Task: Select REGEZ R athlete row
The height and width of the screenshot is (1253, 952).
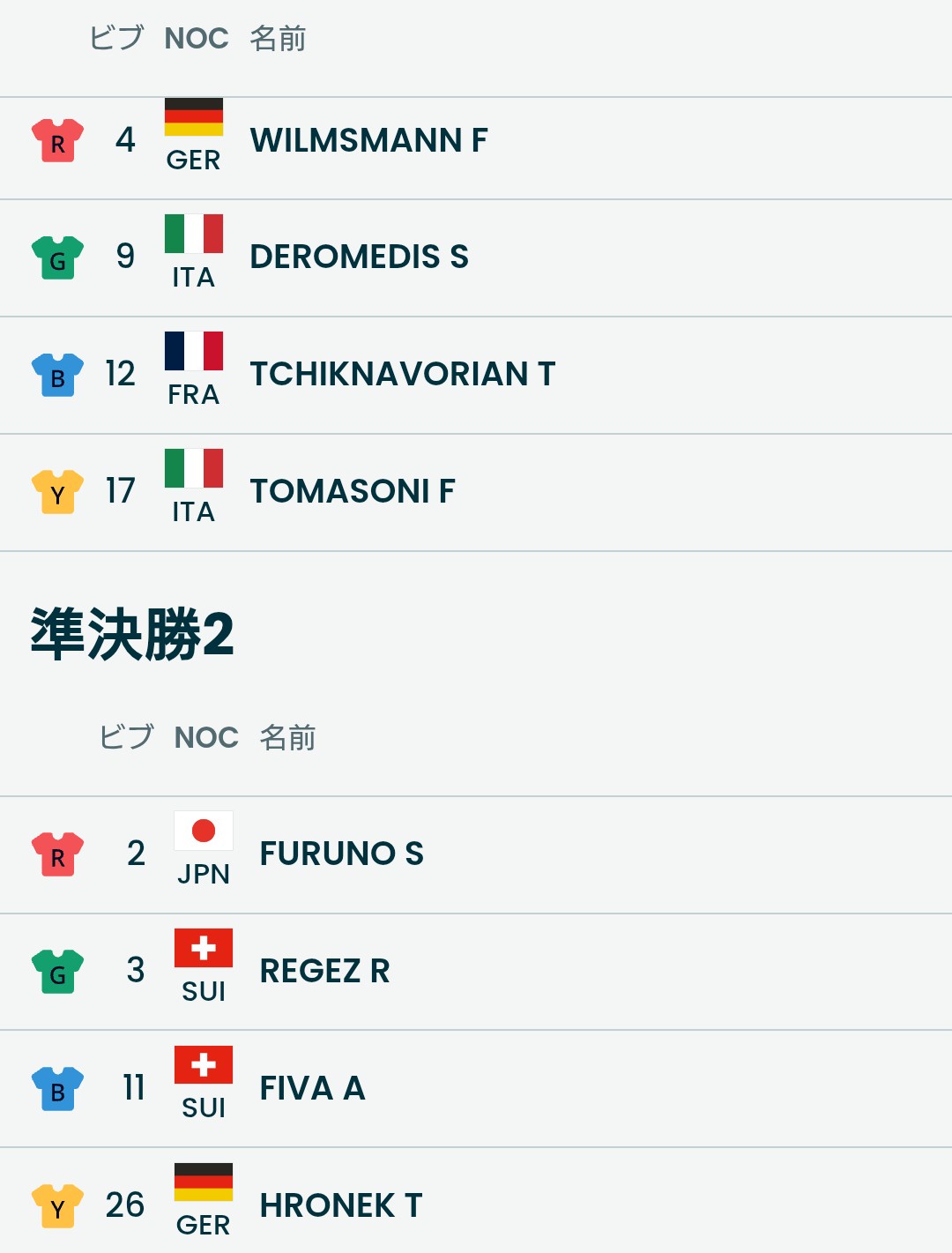Action: [x=324, y=971]
